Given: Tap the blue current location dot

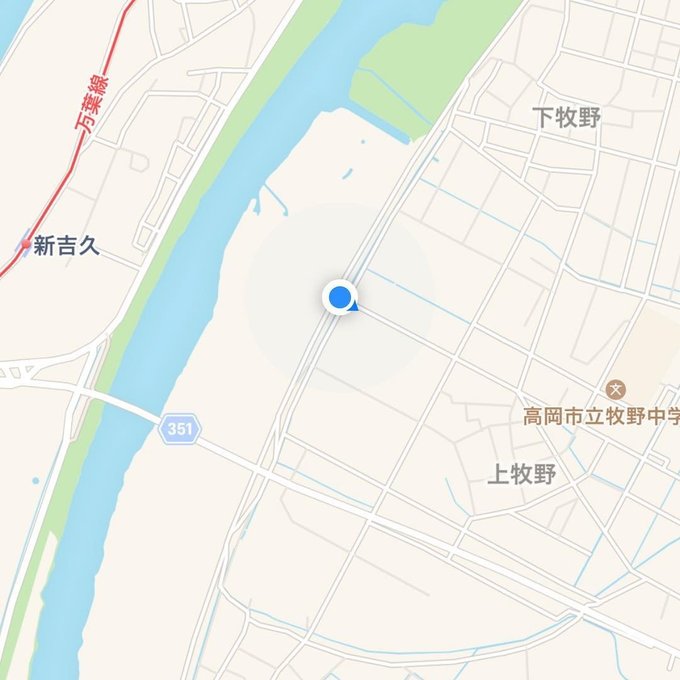Looking at the screenshot, I should coord(340,297).
